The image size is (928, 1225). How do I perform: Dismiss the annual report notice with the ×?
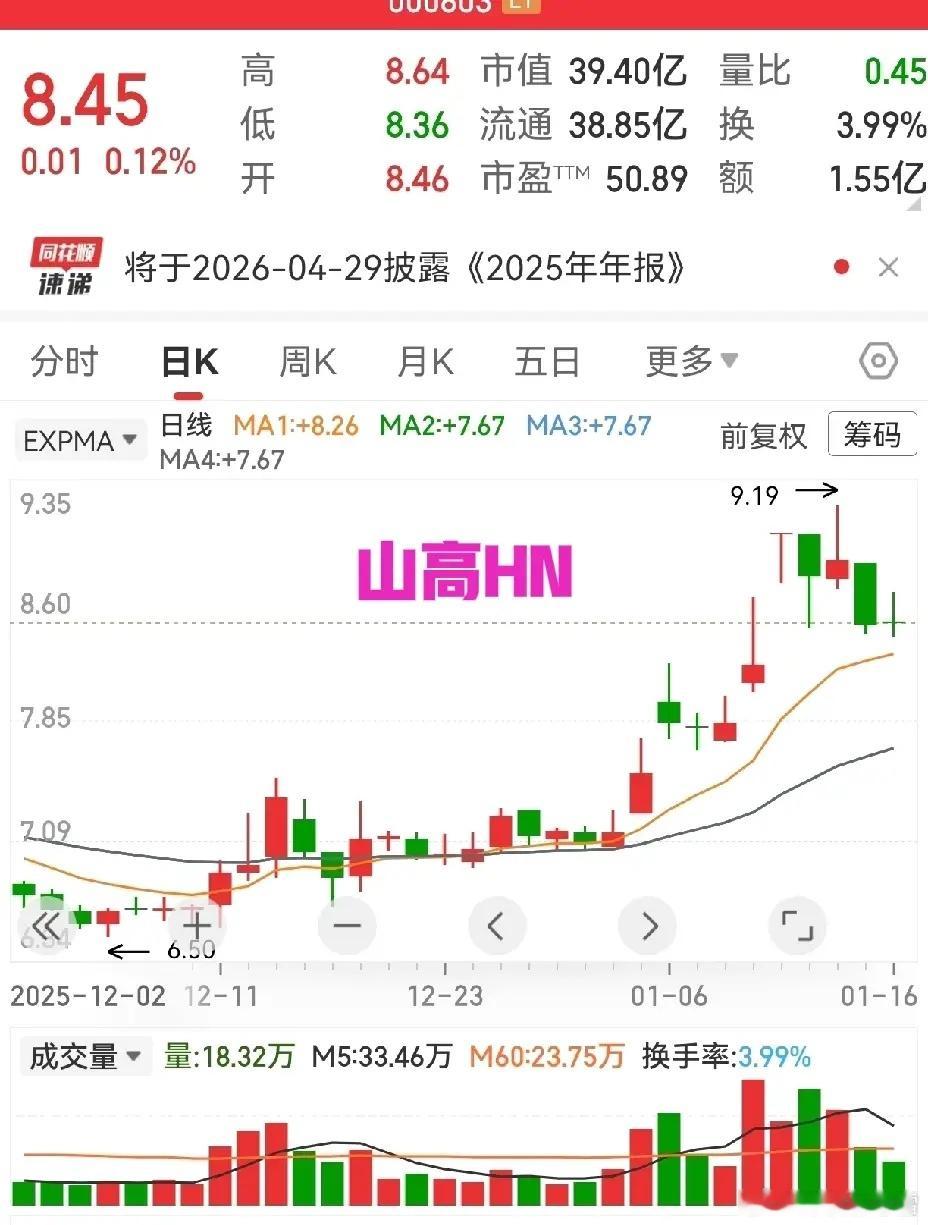tap(887, 267)
